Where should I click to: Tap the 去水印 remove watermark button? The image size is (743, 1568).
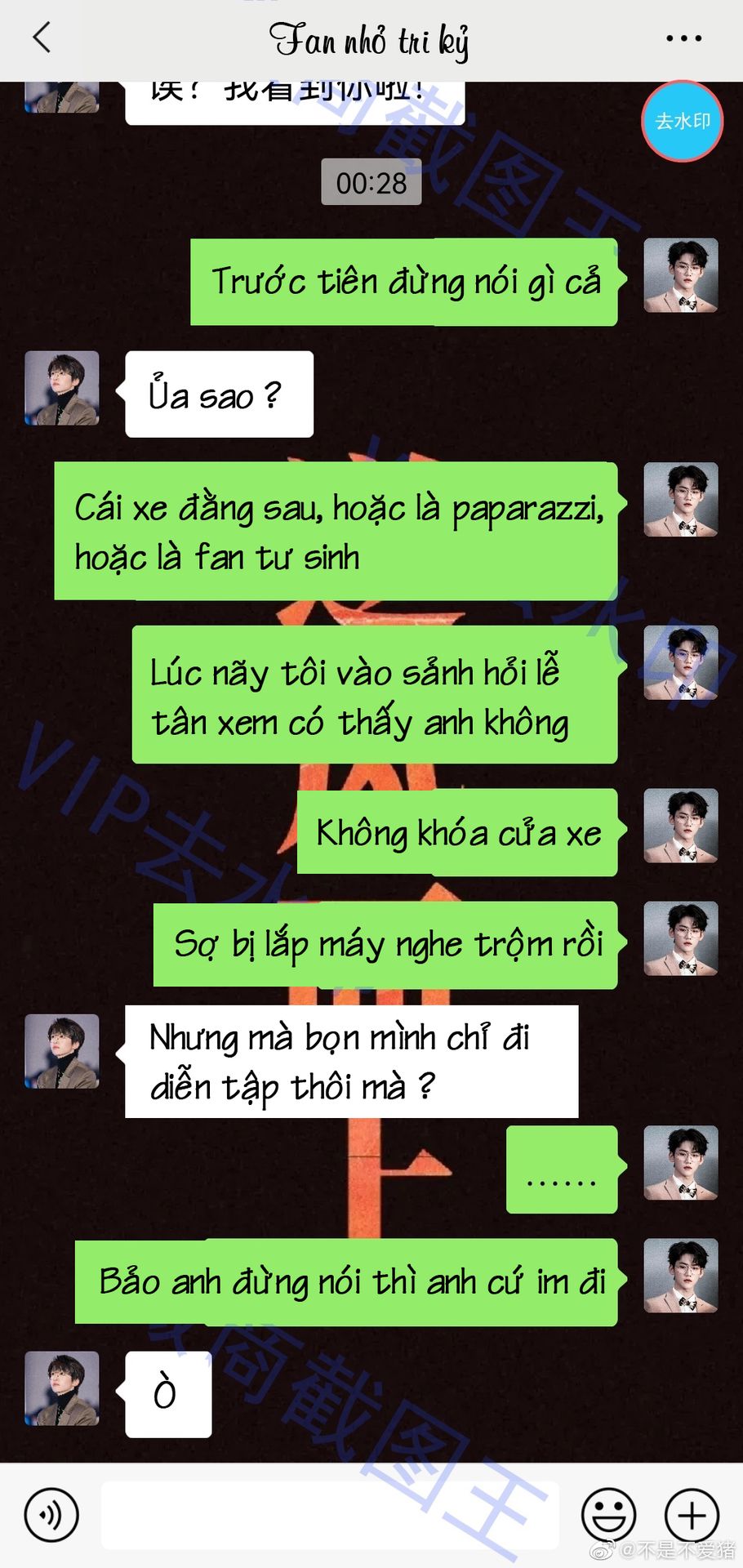click(683, 122)
